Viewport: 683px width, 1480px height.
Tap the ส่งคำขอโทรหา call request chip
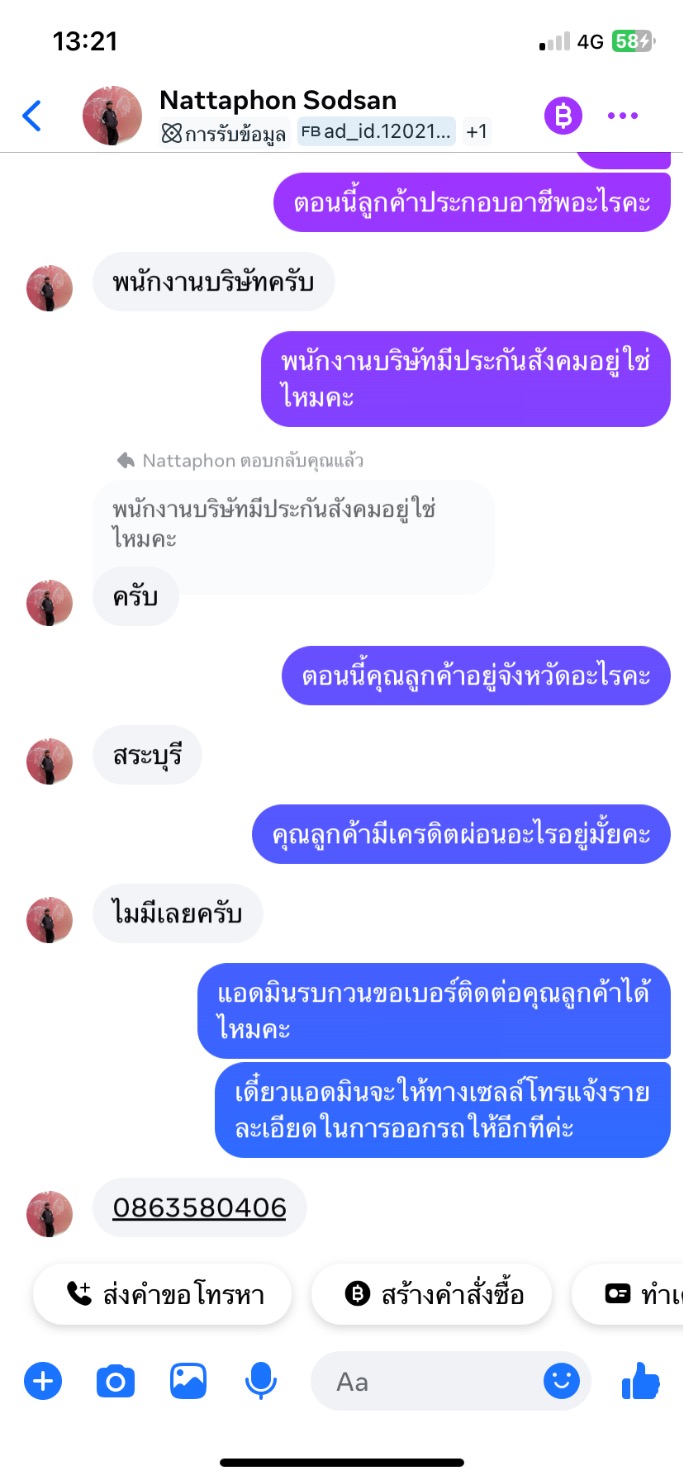163,1295
